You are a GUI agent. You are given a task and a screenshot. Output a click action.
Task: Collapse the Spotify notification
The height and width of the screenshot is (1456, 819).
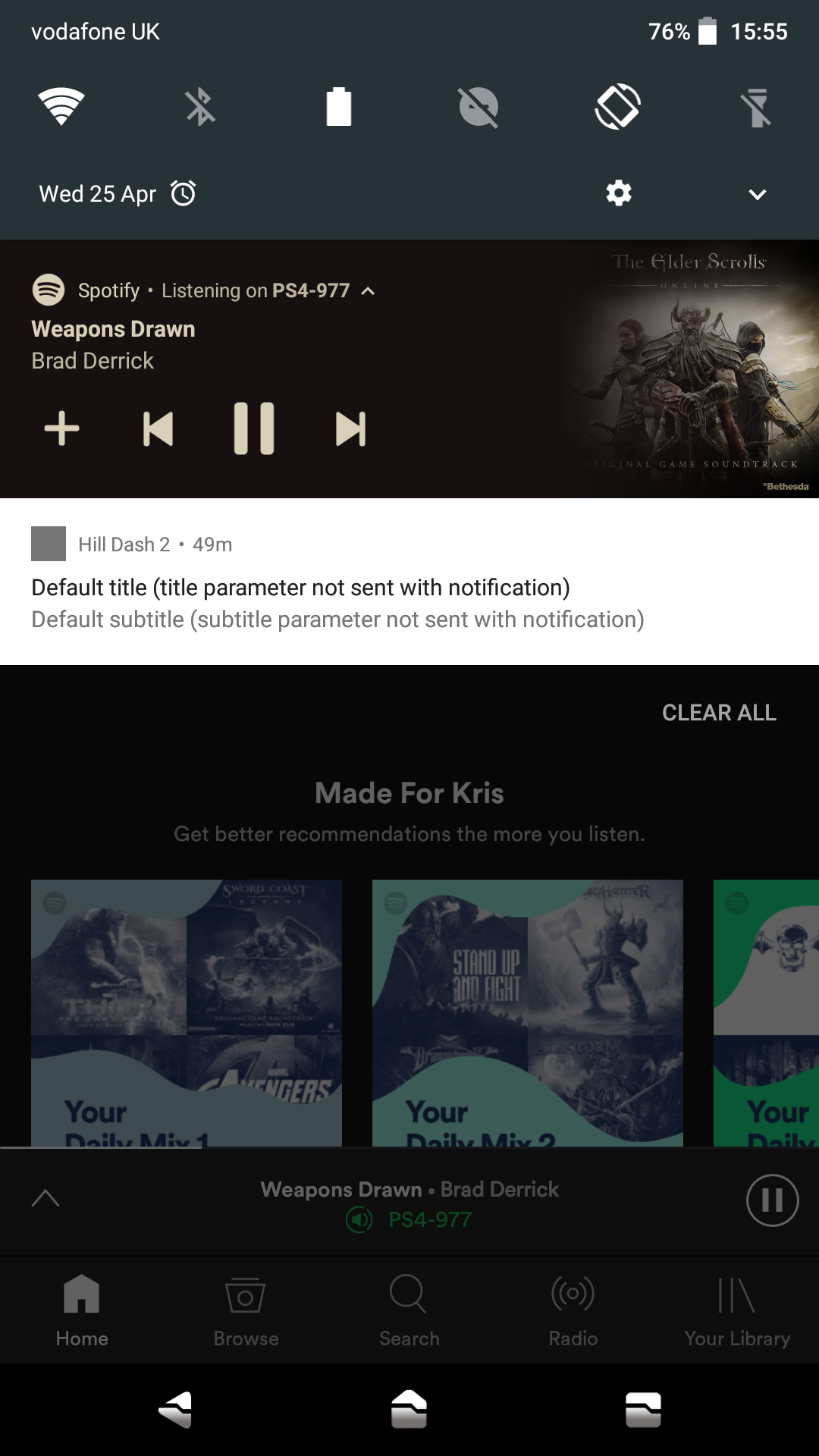click(369, 291)
